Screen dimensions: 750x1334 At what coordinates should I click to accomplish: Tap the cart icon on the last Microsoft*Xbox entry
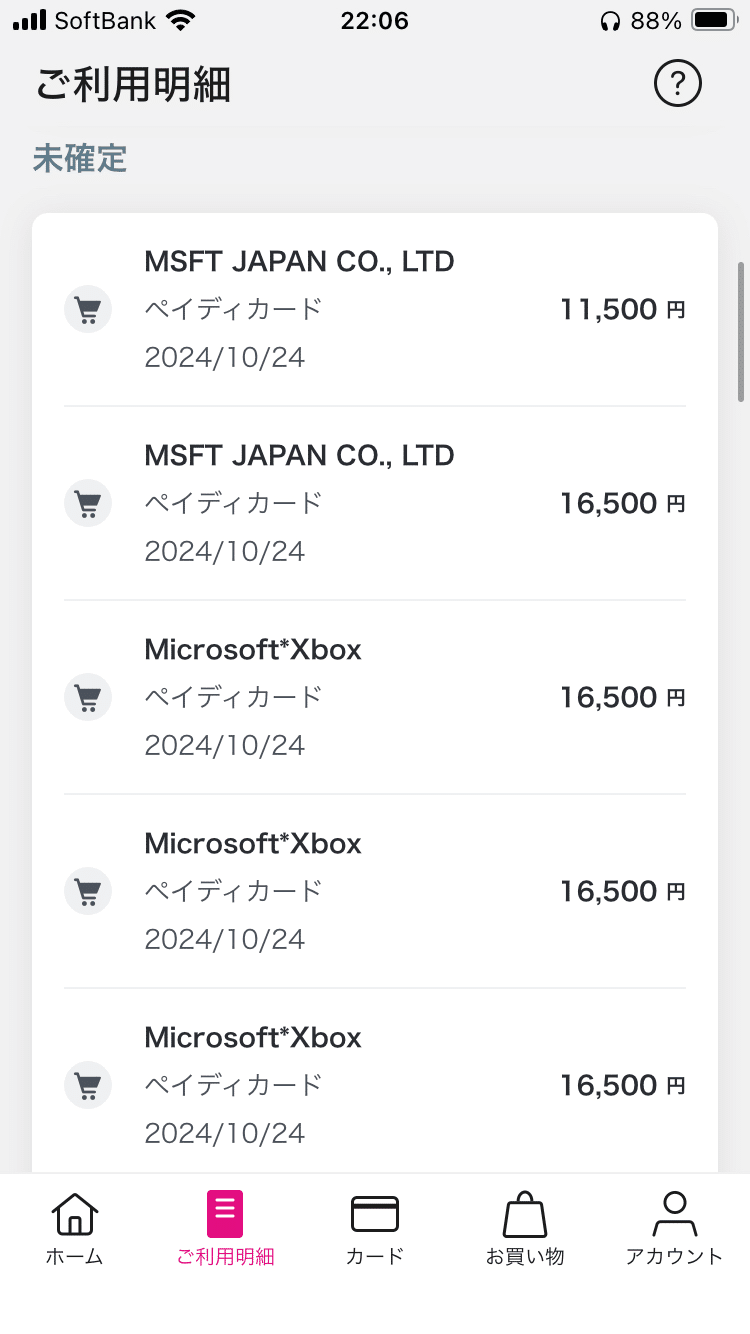(88, 1085)
